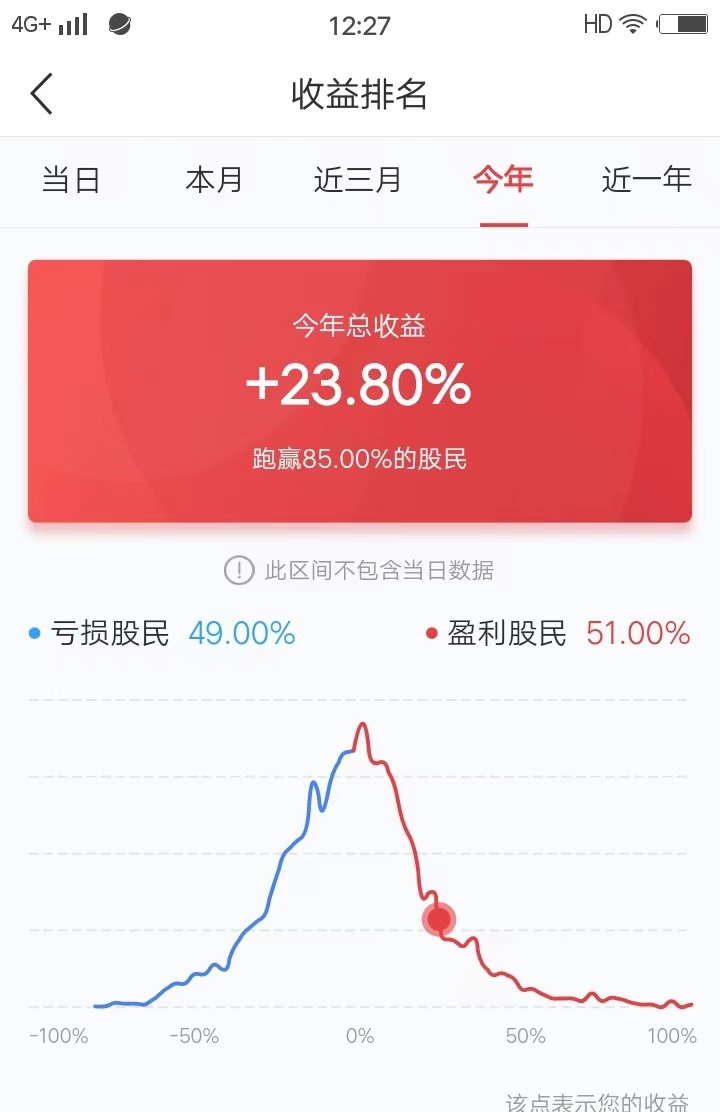The height and width of the screenshot is (1112, 720).
Task: Select the 近三月 tab
Action: 358,180
